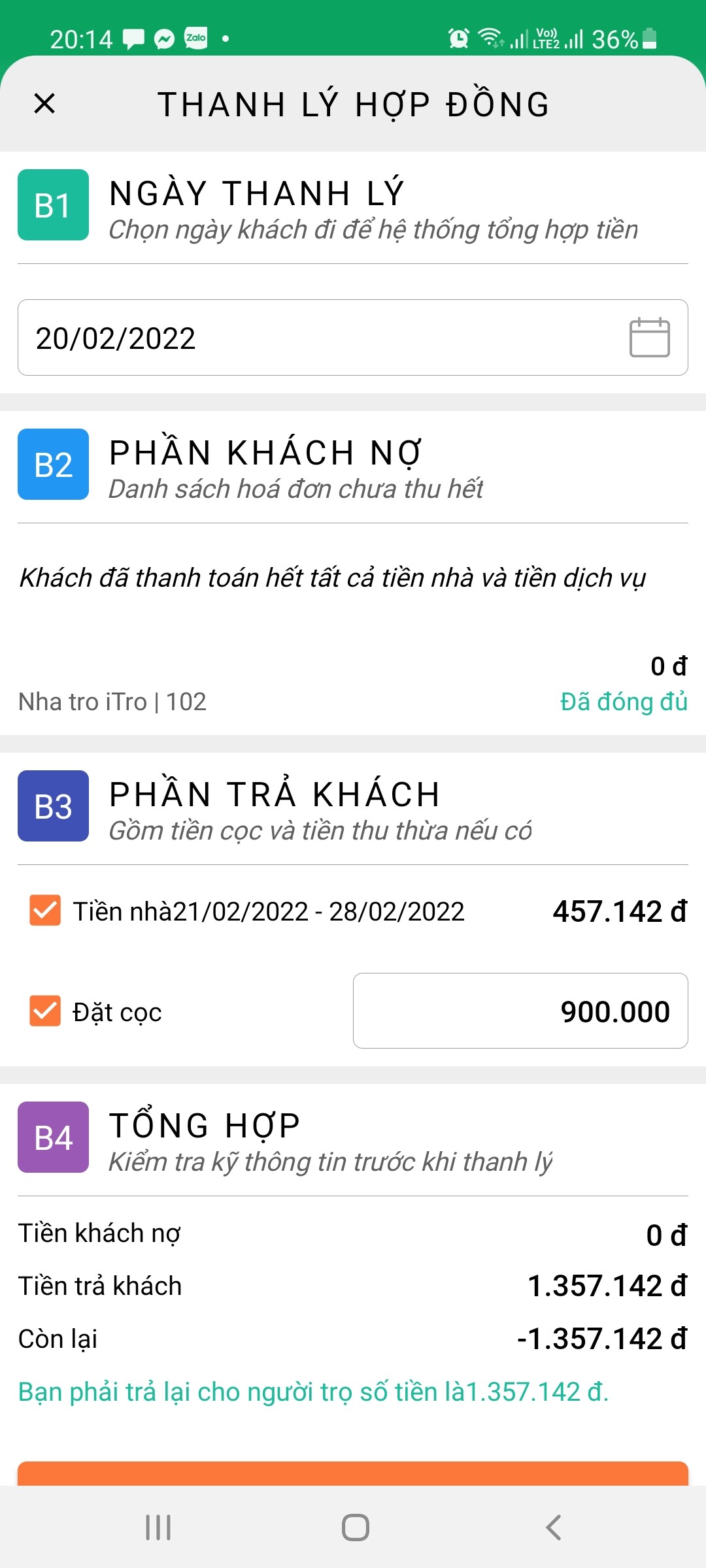
Task: Uncheck the Tiền nhà 21/02/2022 - 28/02/2022 checkbox
Action: click(45, 911)
